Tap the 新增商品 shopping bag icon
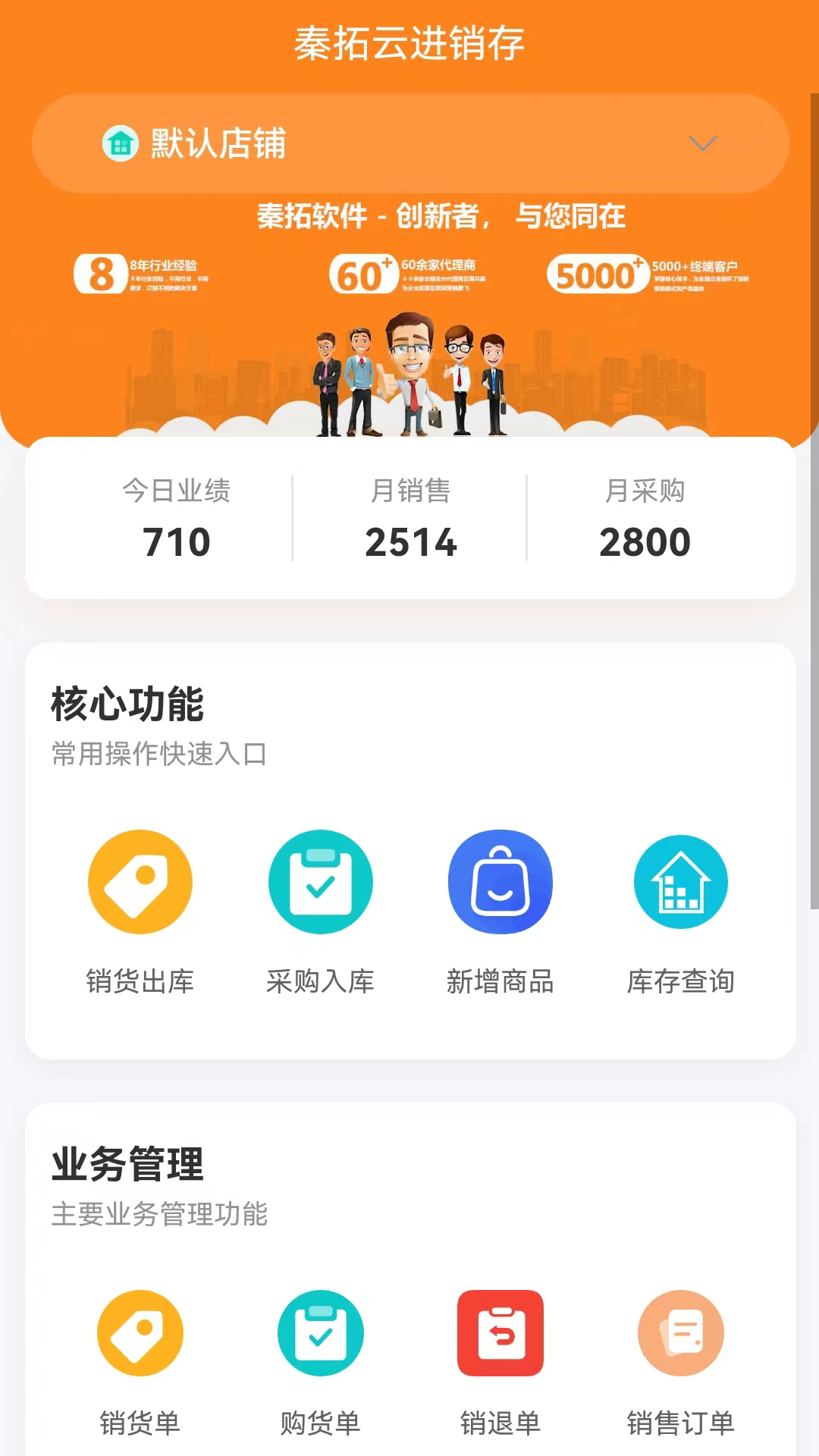The image size is (819, 1456). pos(500,881)
